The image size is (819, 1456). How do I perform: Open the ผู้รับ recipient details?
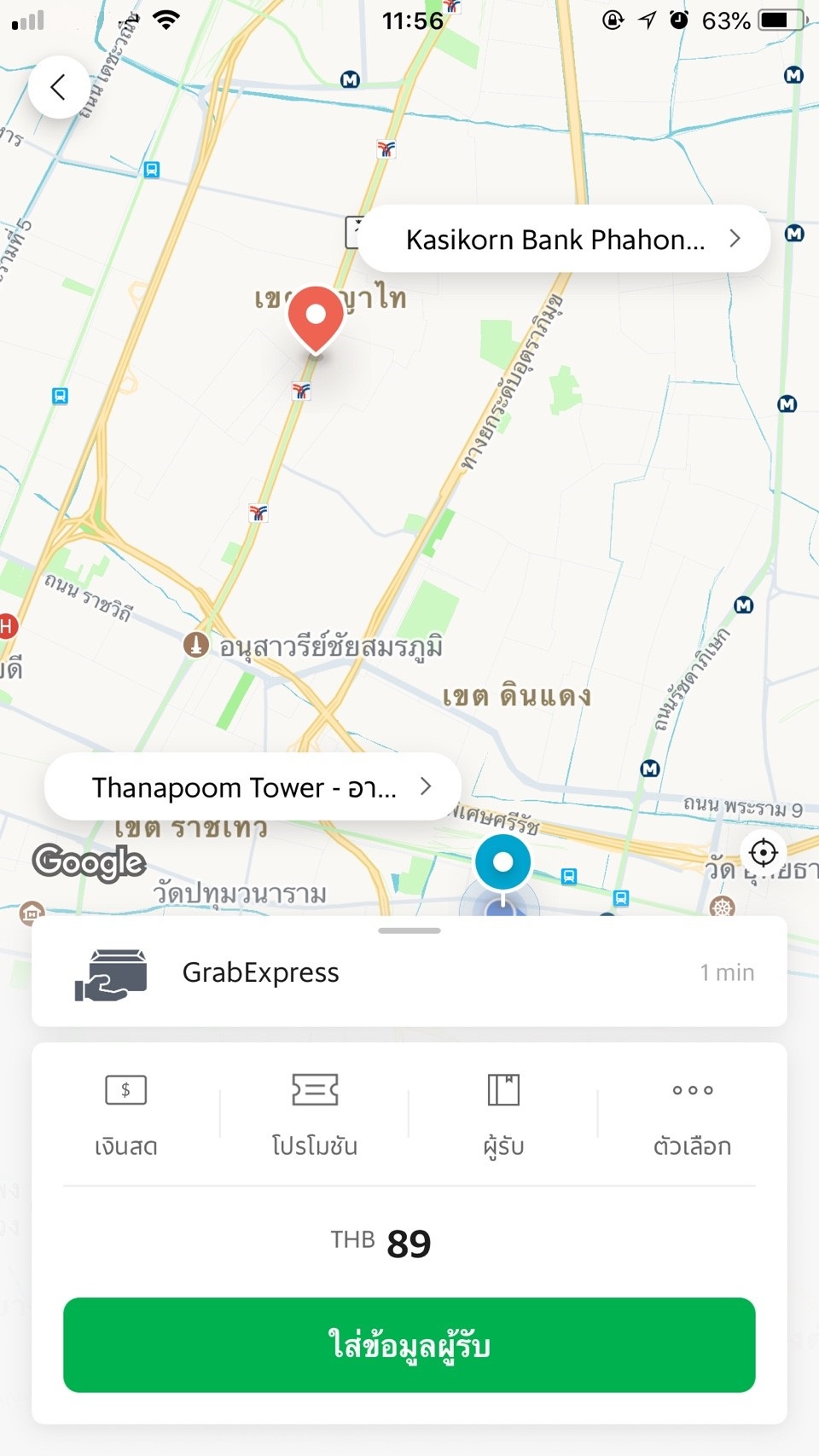point(503,1114)
